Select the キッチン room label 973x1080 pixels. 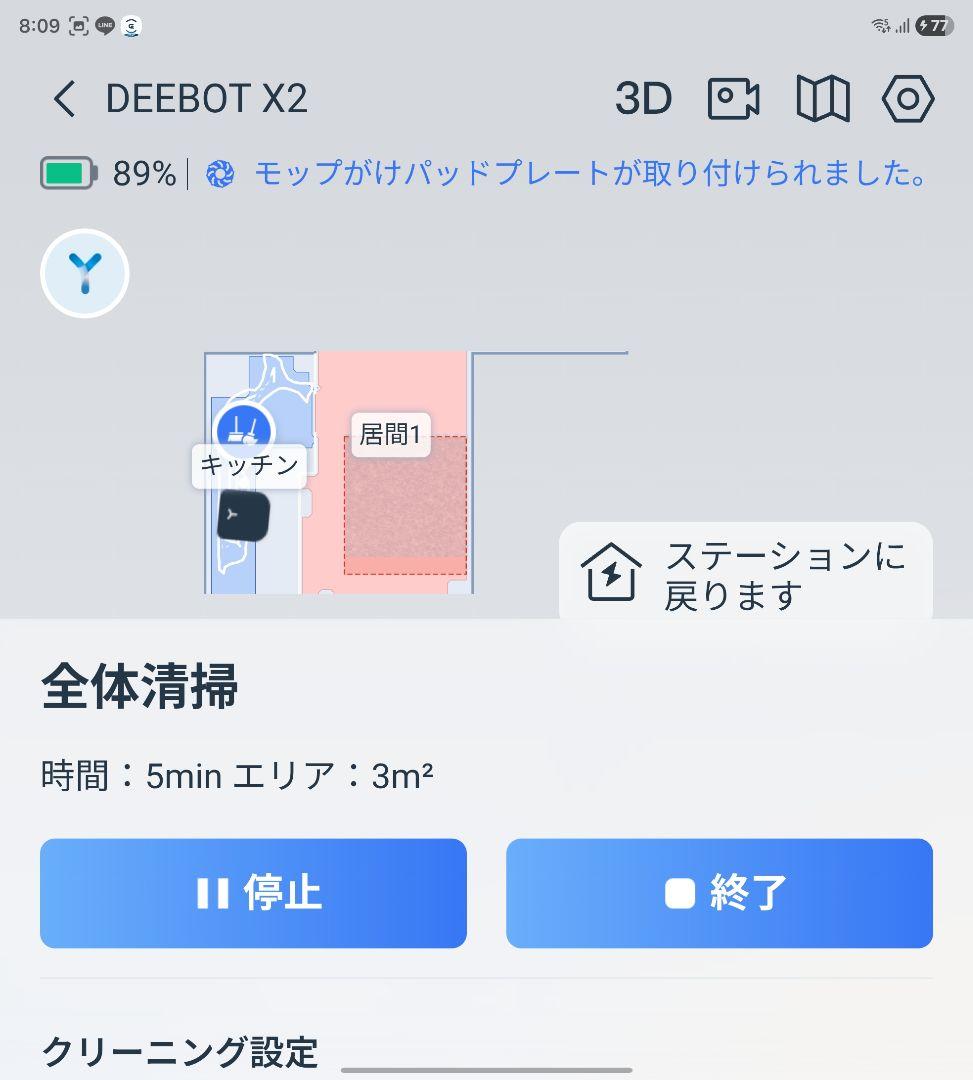coord(248,465)
